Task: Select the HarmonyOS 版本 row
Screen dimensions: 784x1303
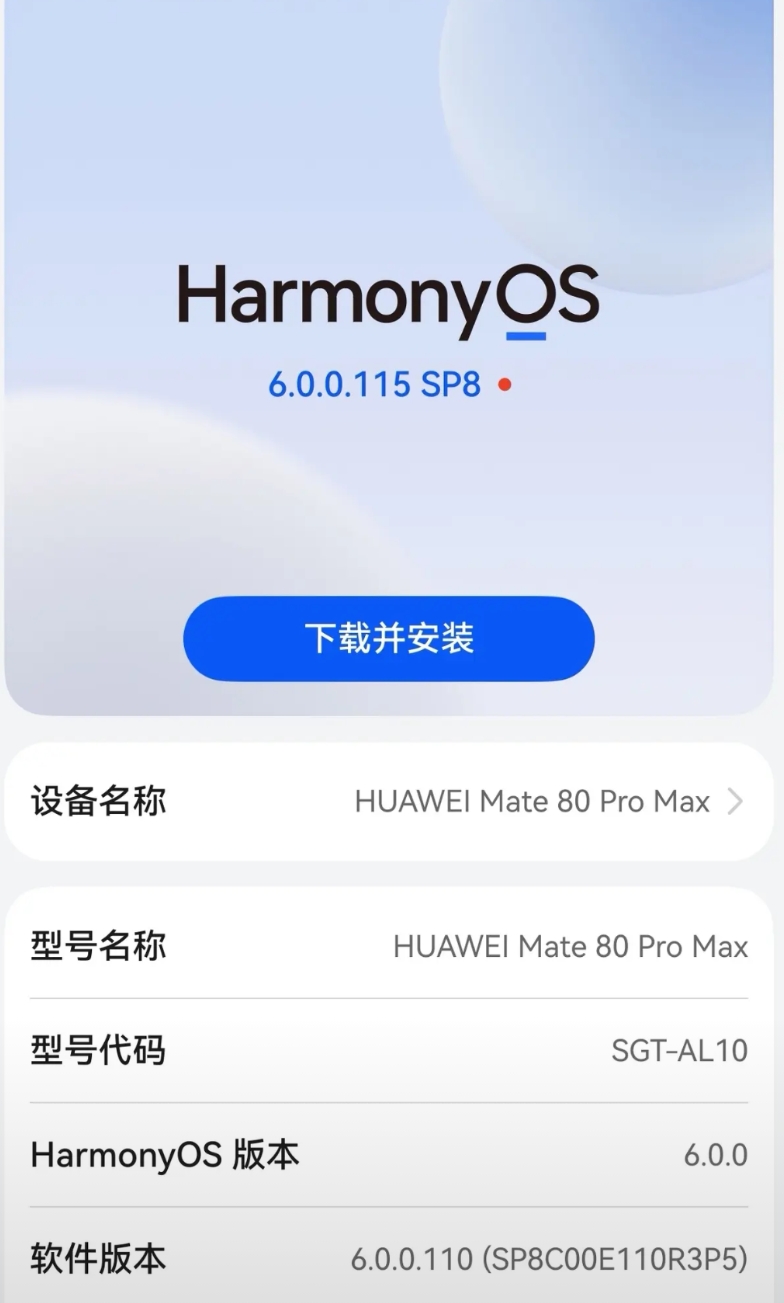Action: tap(390, 1155)
